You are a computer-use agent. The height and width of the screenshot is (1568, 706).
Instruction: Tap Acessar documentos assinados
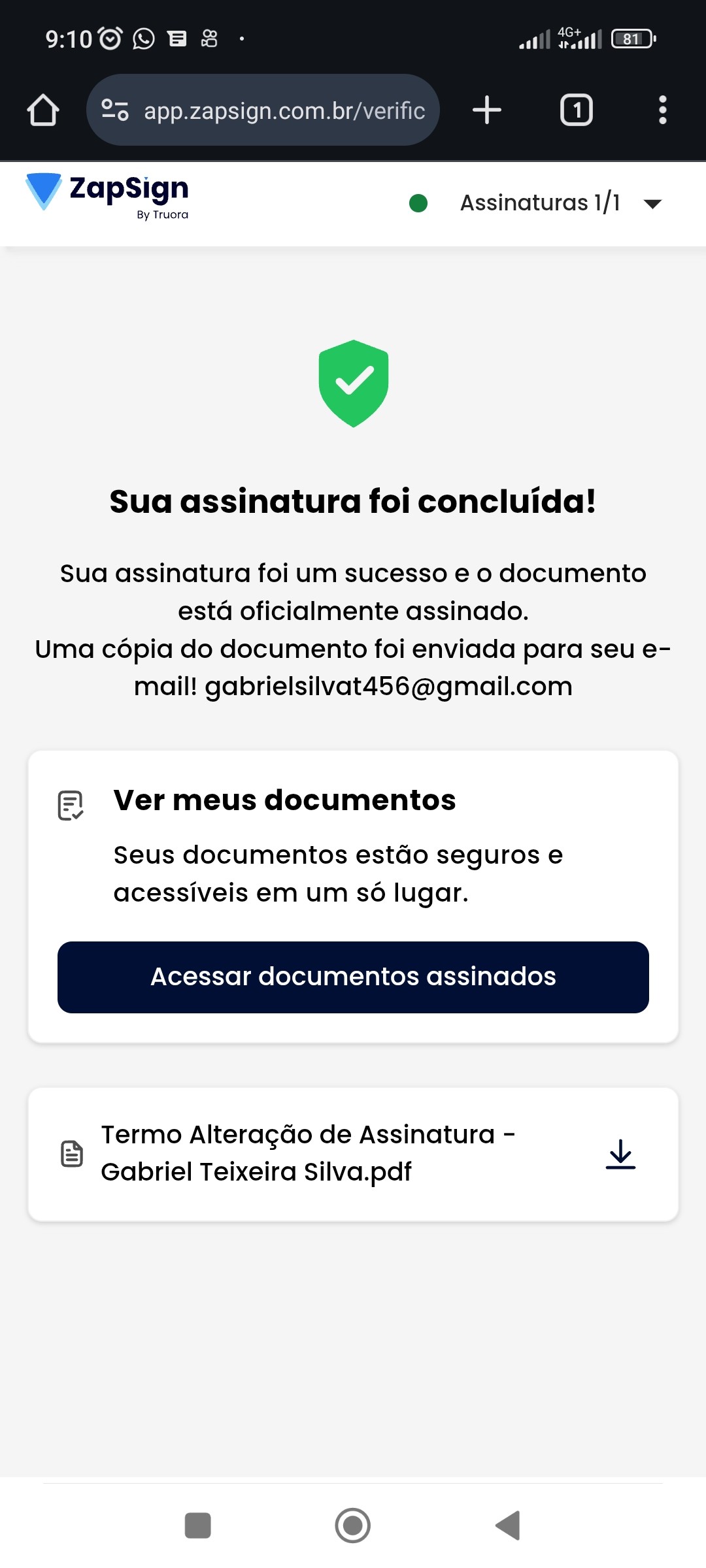point(353,977)
